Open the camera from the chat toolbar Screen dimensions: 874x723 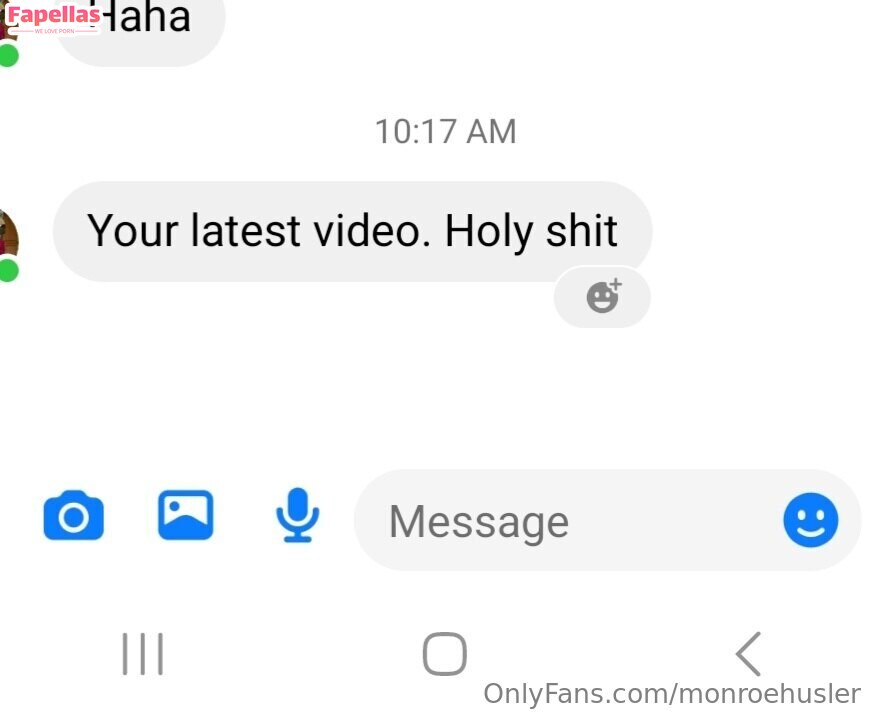point(73,517)
